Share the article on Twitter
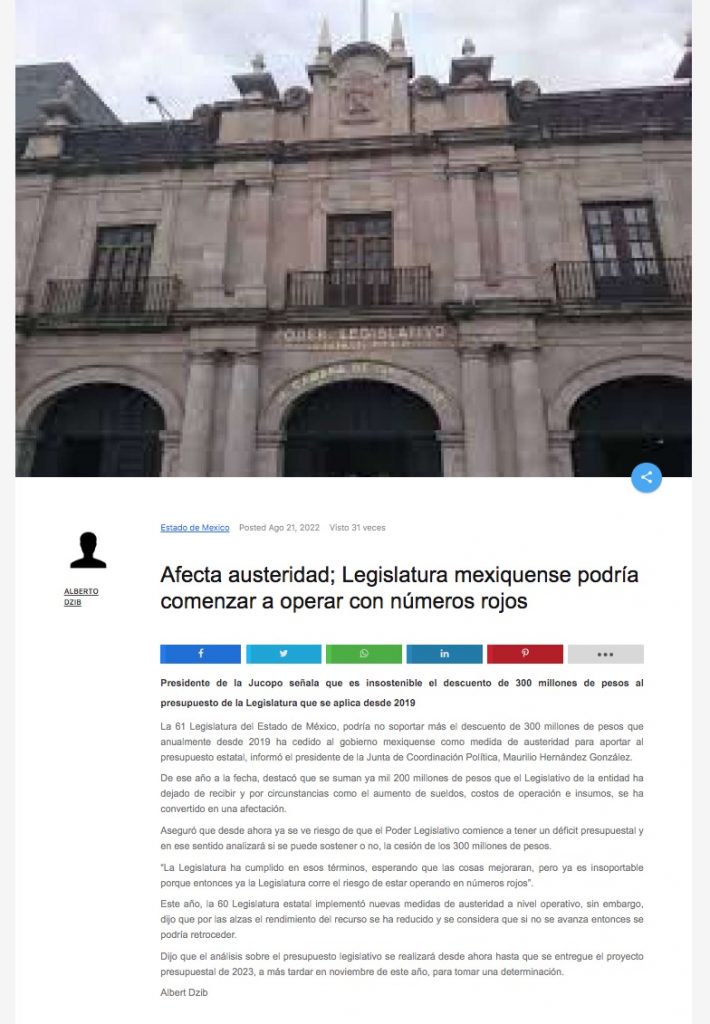Image resolution: width=710 pixels, height=1024 pixels. pyautogui.click(x=283, y=654)
